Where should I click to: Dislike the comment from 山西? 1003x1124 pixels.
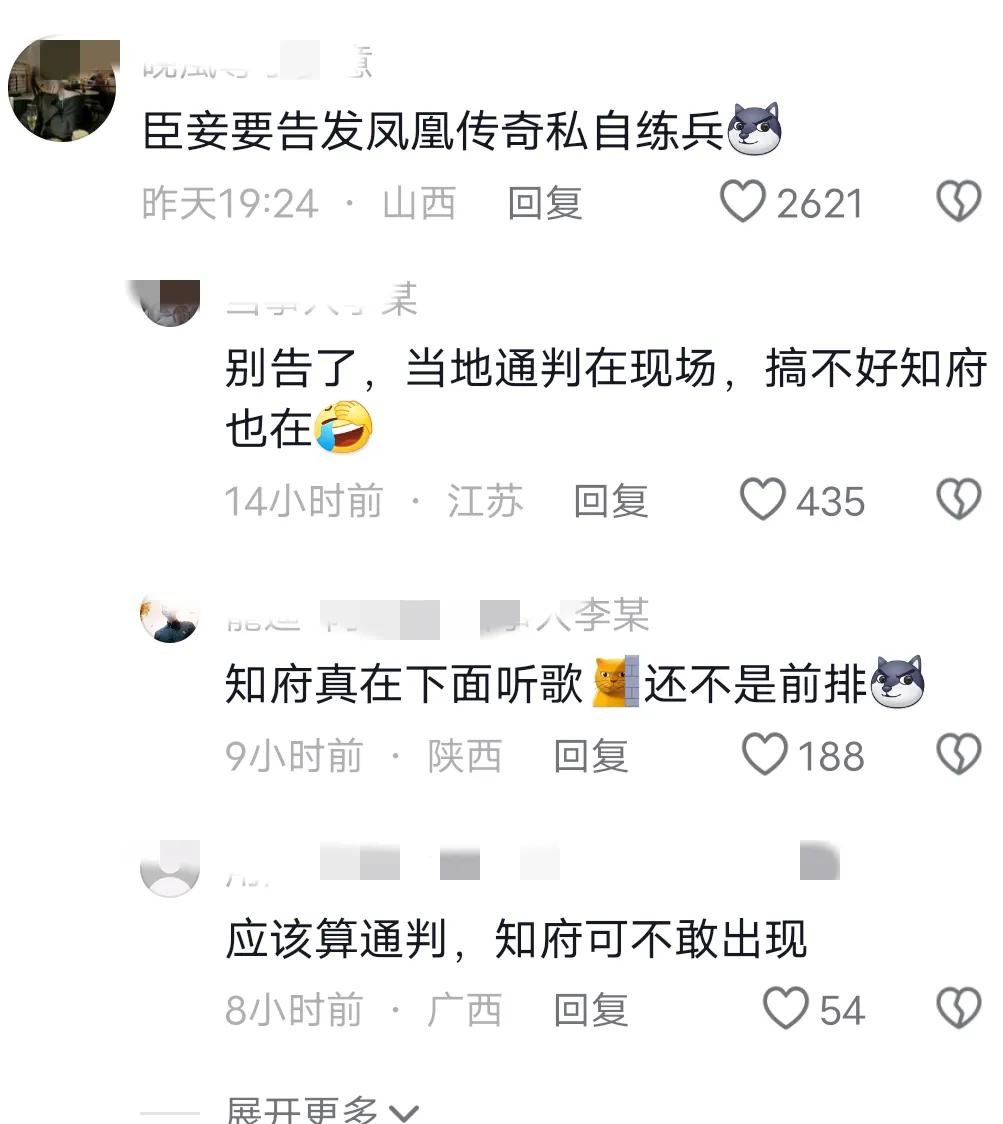(958, 202)
